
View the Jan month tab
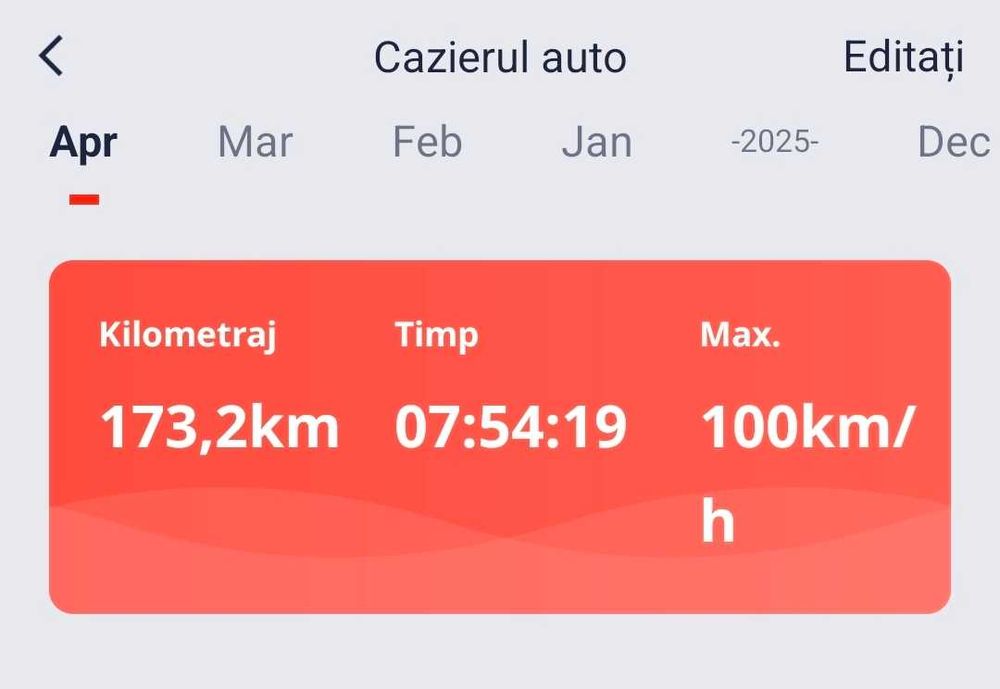pos(596,143)
